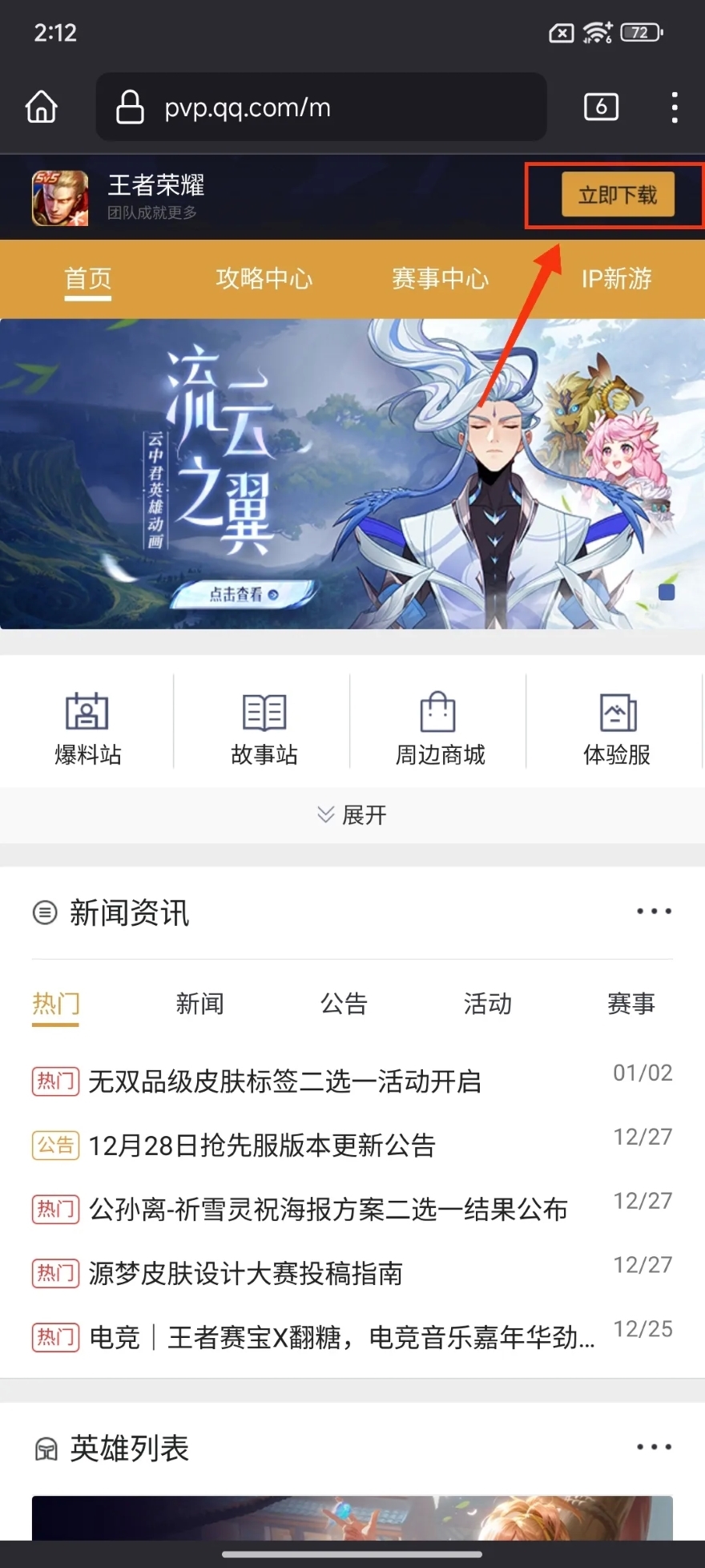
Task: Select the 公告 news tab
Action: 344,1004
